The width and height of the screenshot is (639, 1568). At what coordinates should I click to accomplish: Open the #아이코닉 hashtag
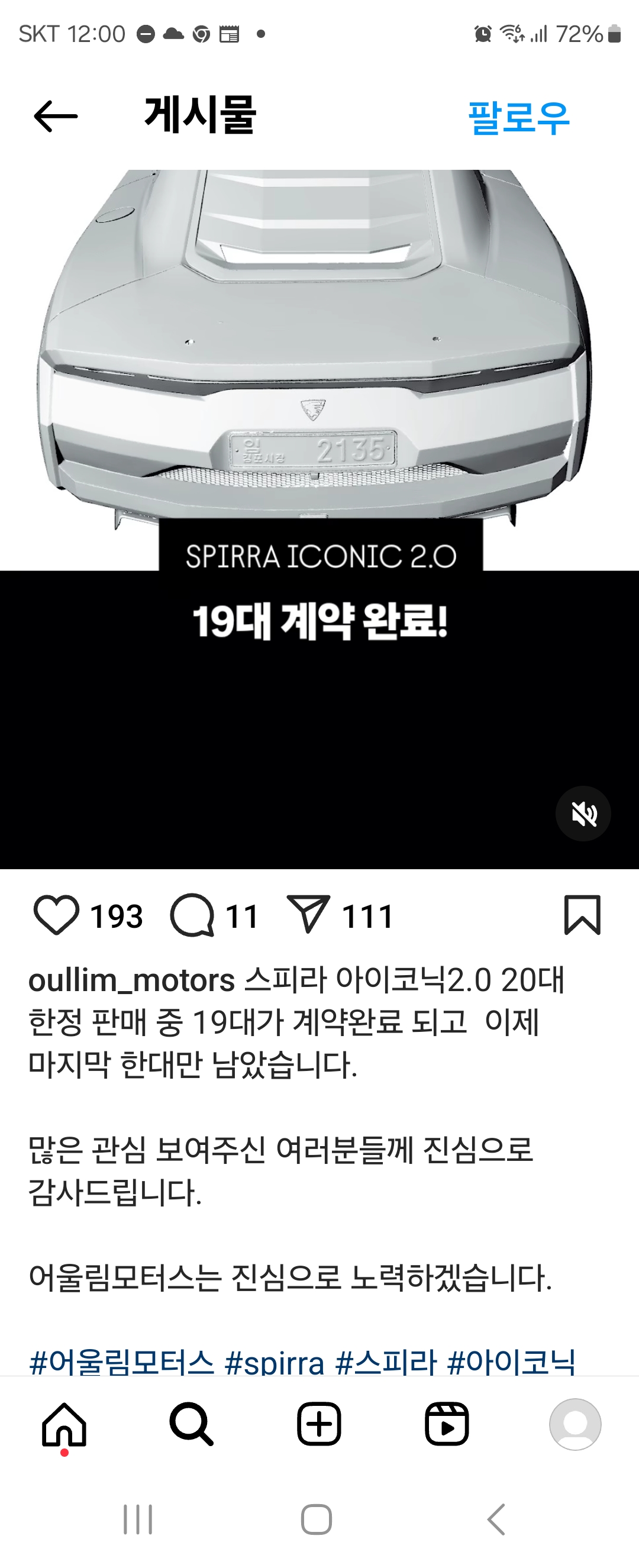(511, 1362)
